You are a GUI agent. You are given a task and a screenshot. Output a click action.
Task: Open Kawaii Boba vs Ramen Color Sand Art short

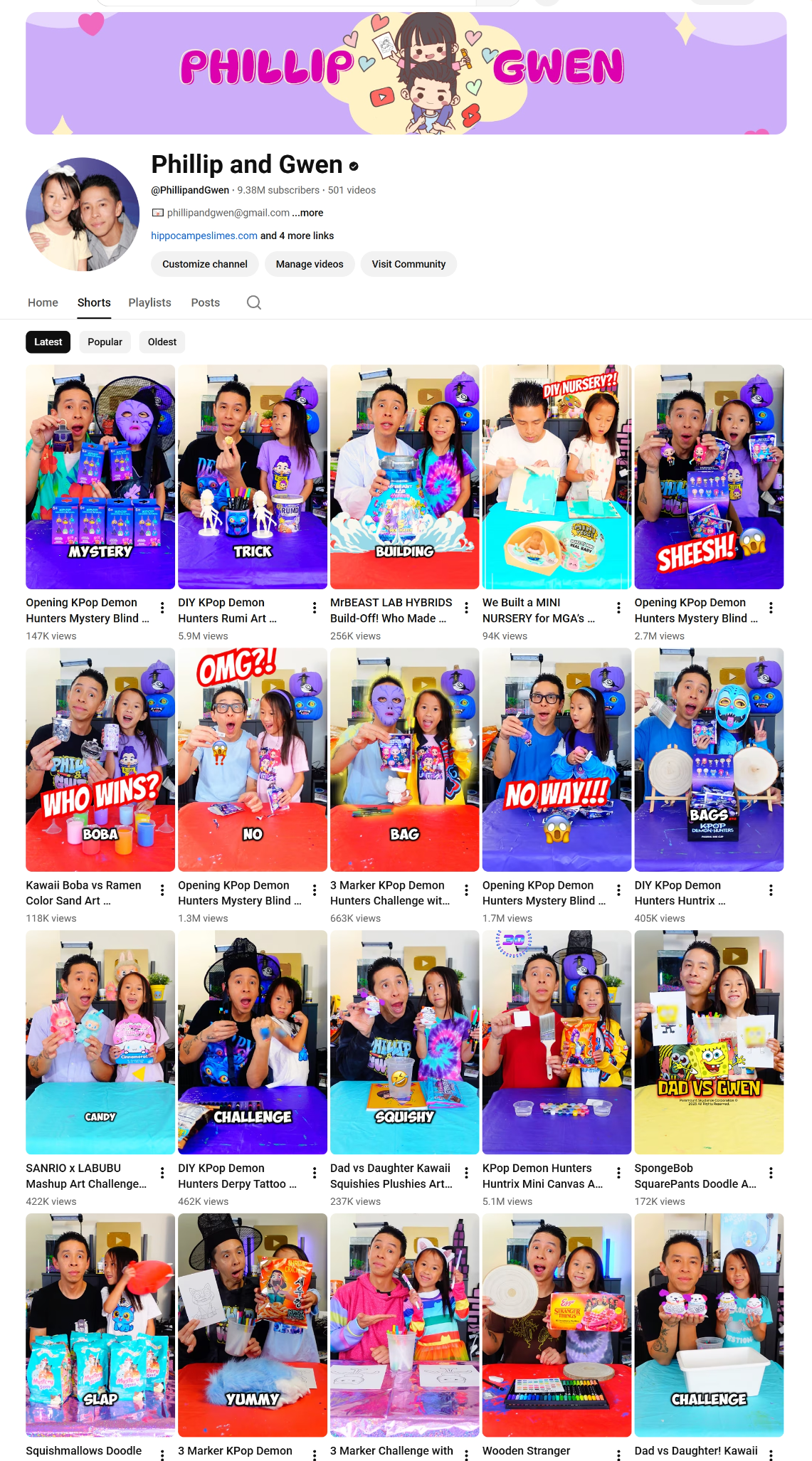100,759
